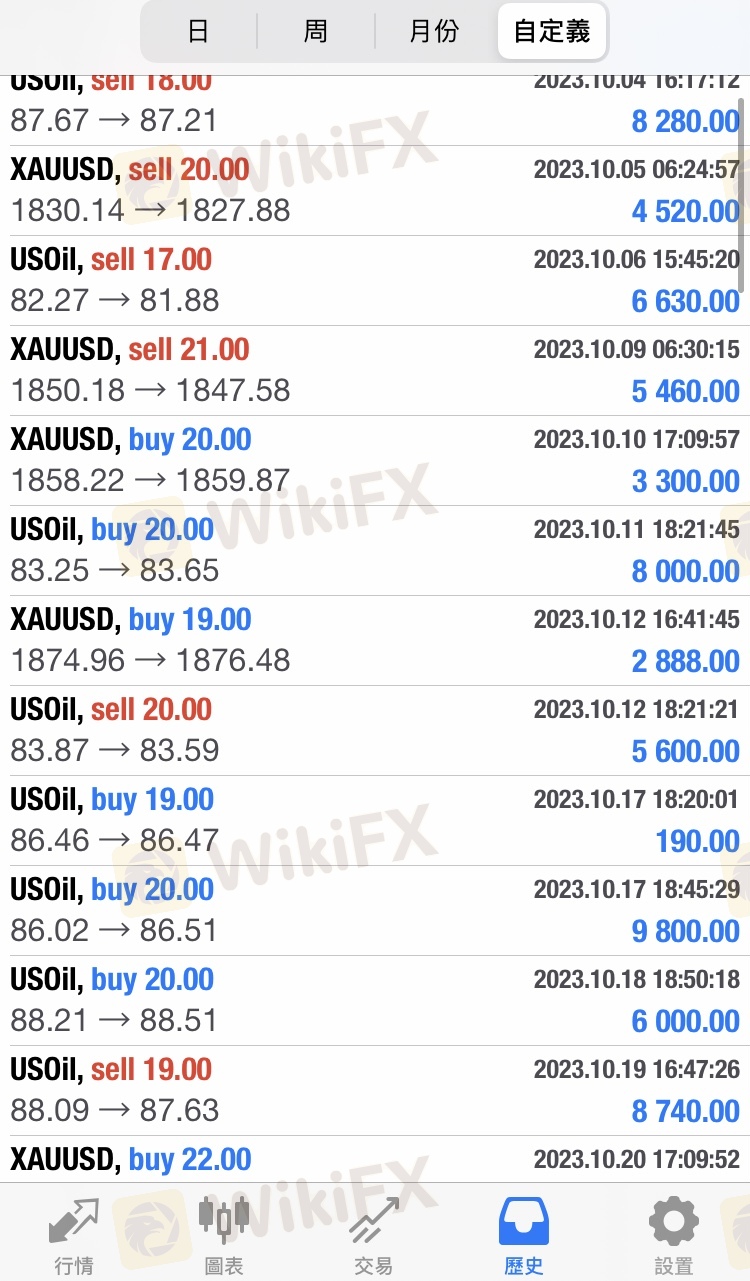Screen dimensions: 750x1281
Task: Open XAUUSD buy 20.00 trade on 2023.10.10
Action: point(375,460)
